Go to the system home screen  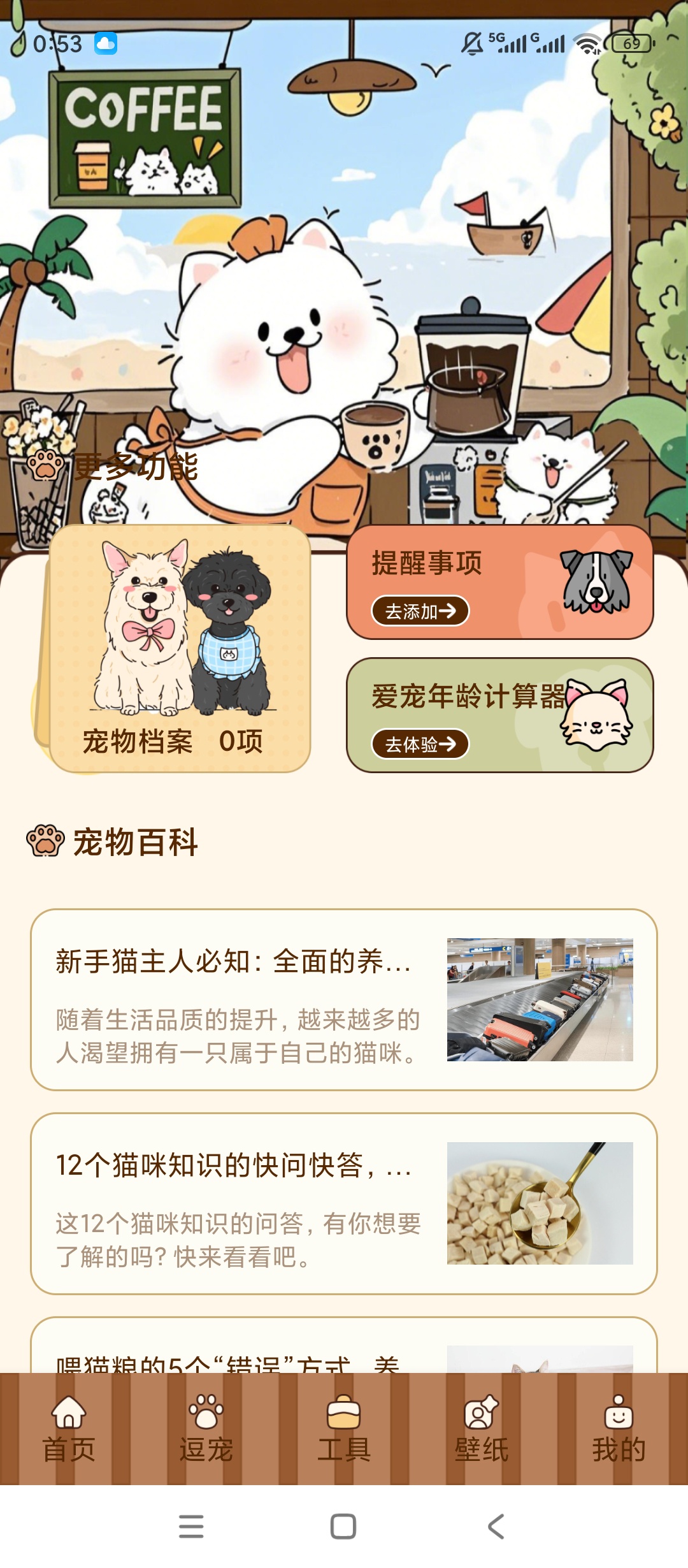[343, 1527]
